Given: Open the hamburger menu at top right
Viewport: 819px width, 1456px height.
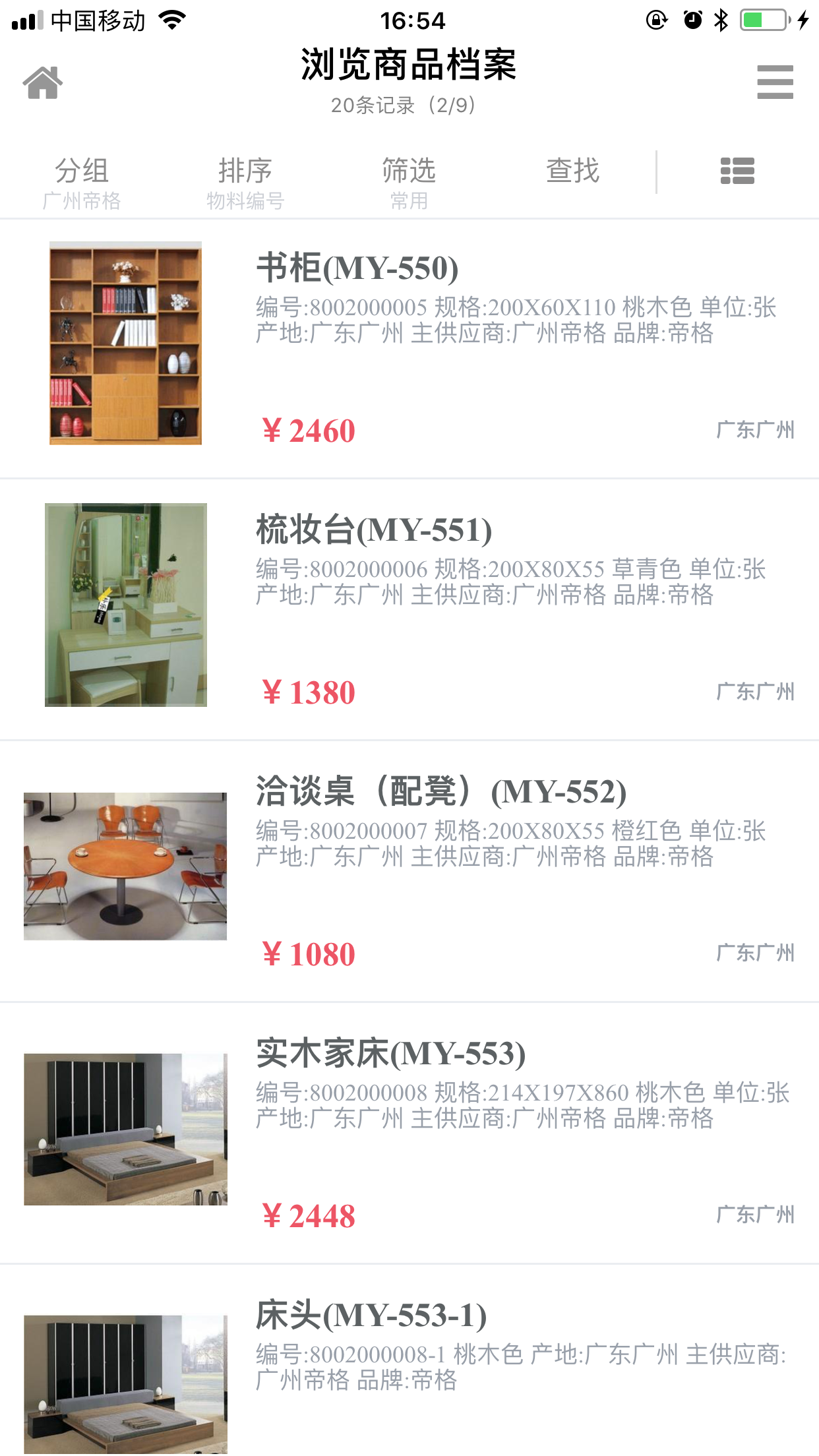Looking at the screenshot, I should coord(775,81).
